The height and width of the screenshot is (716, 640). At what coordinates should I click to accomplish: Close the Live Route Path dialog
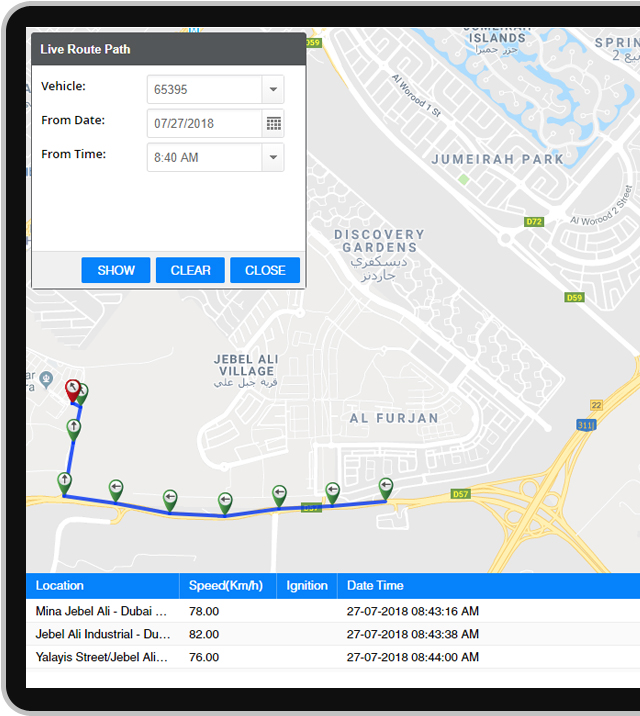pyautogui.click(x=265, y=270)
